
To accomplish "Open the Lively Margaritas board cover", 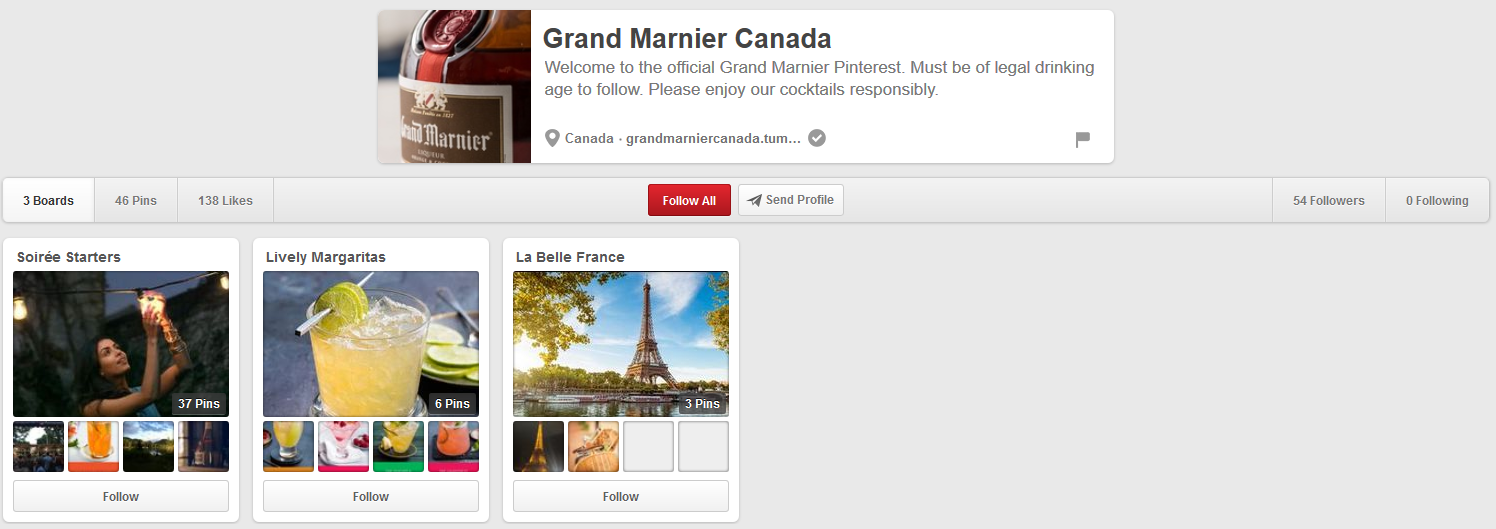I will (371, 343).
